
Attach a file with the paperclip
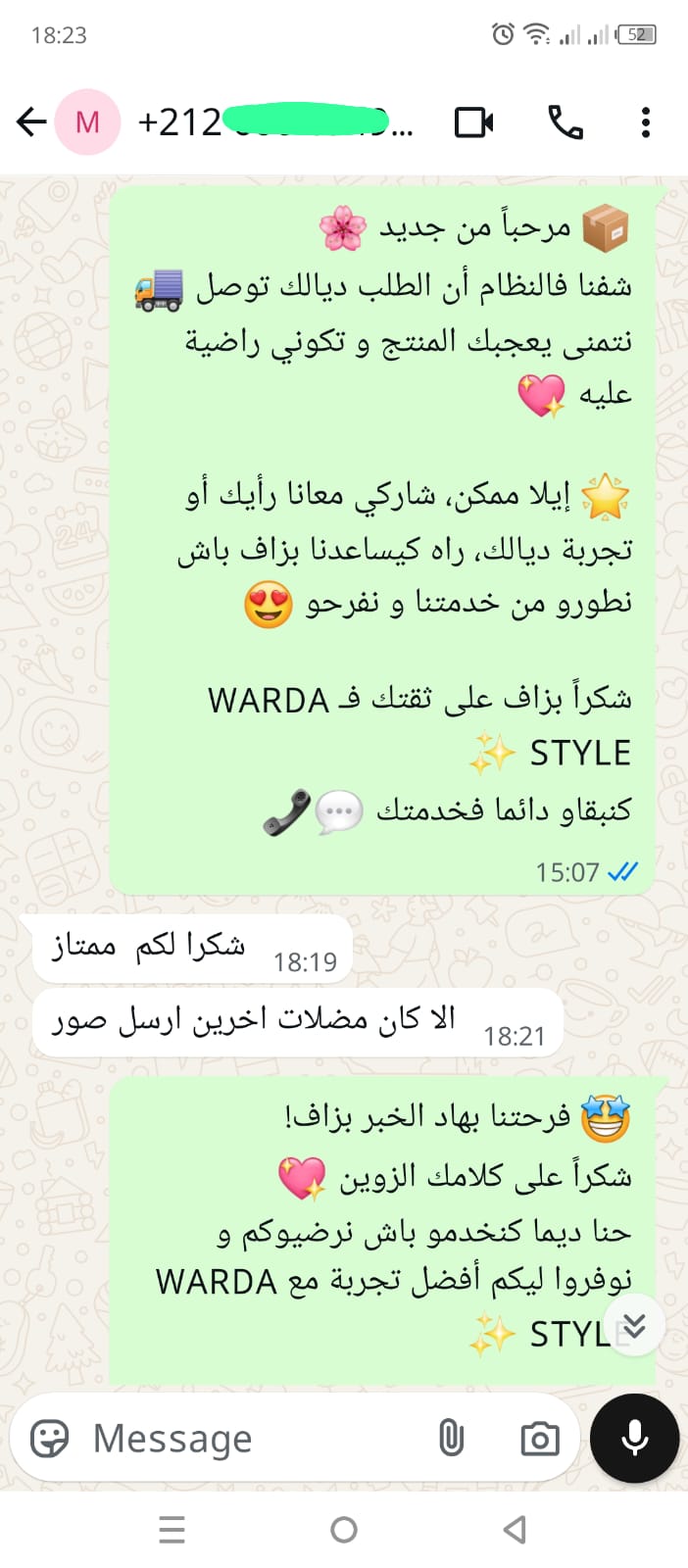coord(451,1439)
